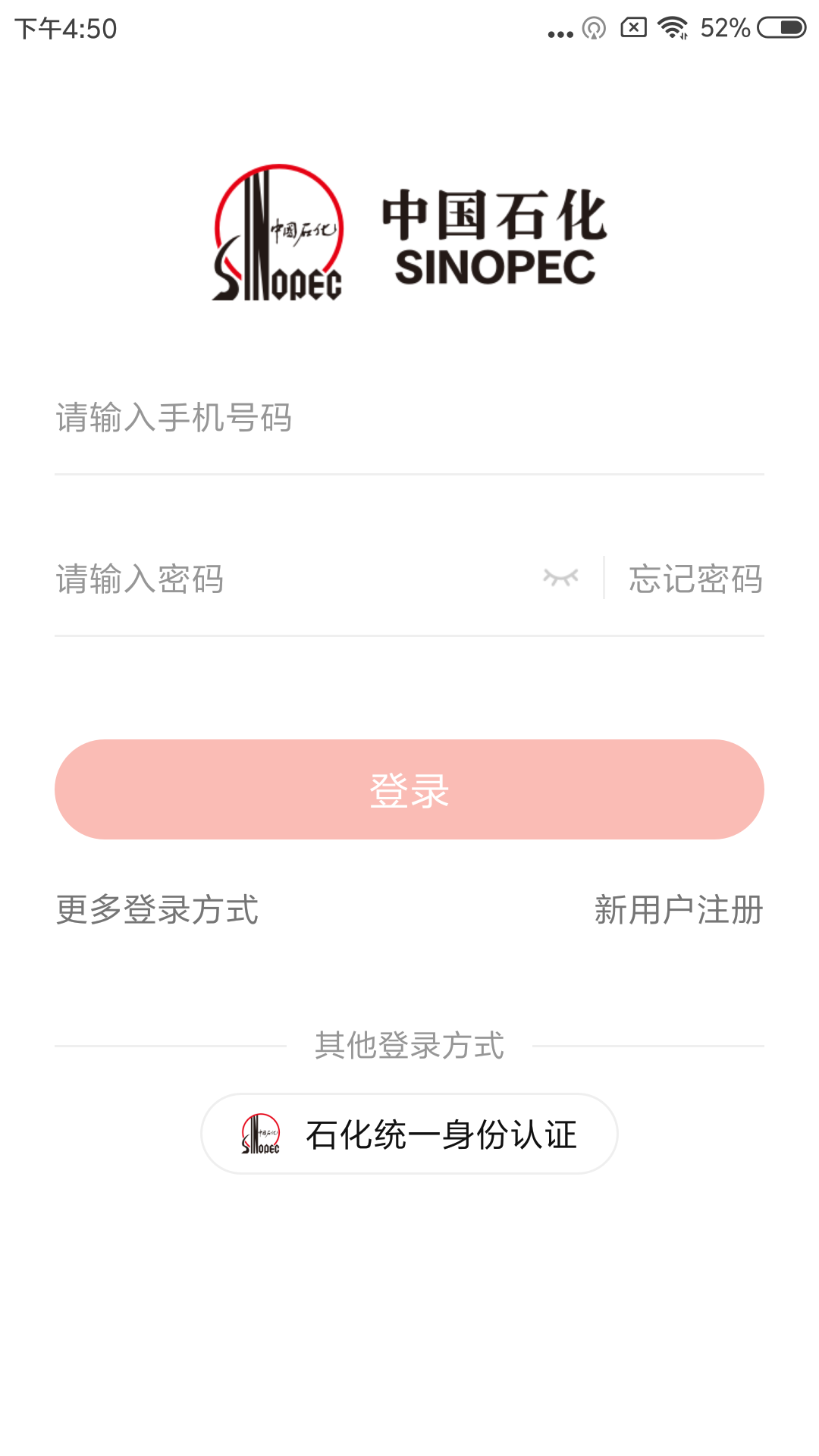Screen dimensions: 819x1456
Task: Tap the 登录 login button
Action: (409, 789)
